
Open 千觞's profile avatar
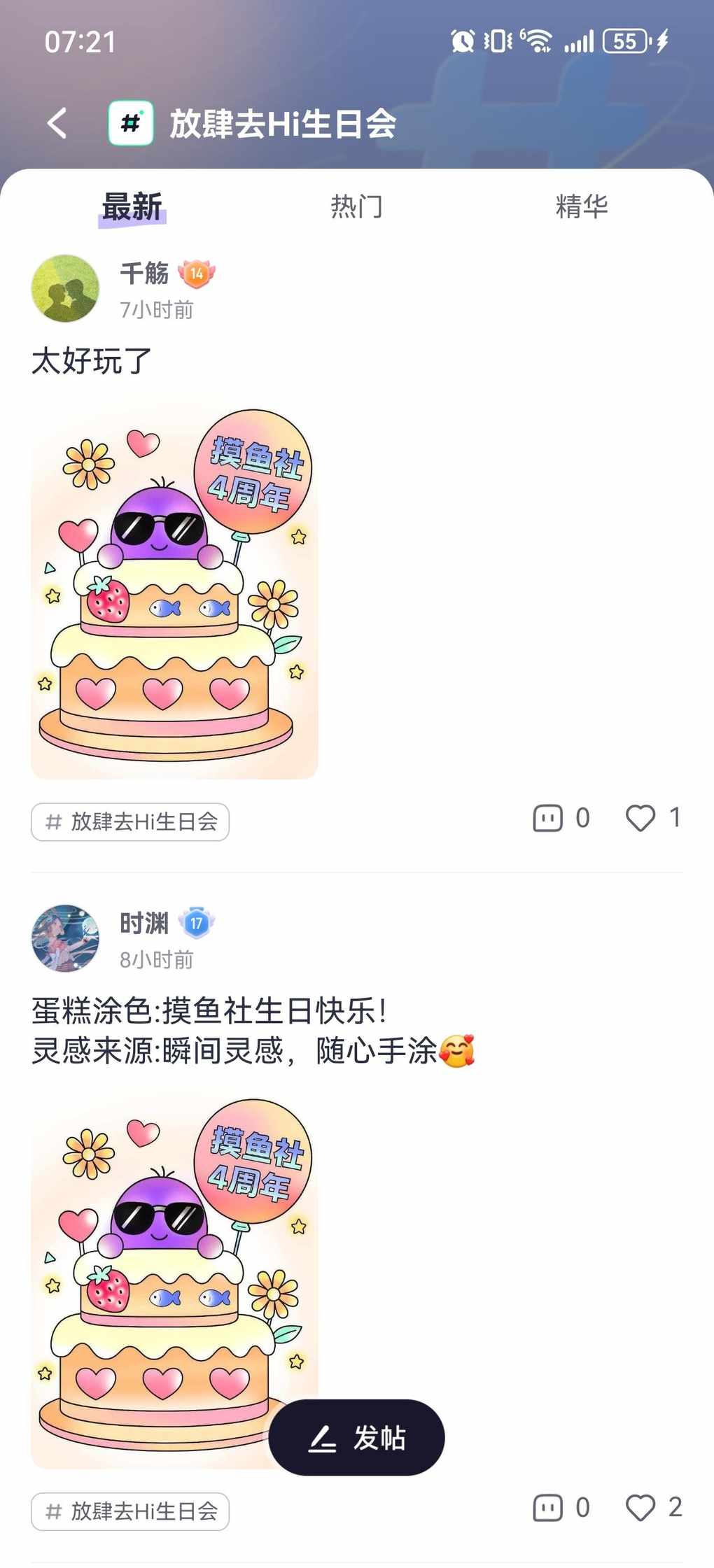pyautogui.click(x=66, y=288)
